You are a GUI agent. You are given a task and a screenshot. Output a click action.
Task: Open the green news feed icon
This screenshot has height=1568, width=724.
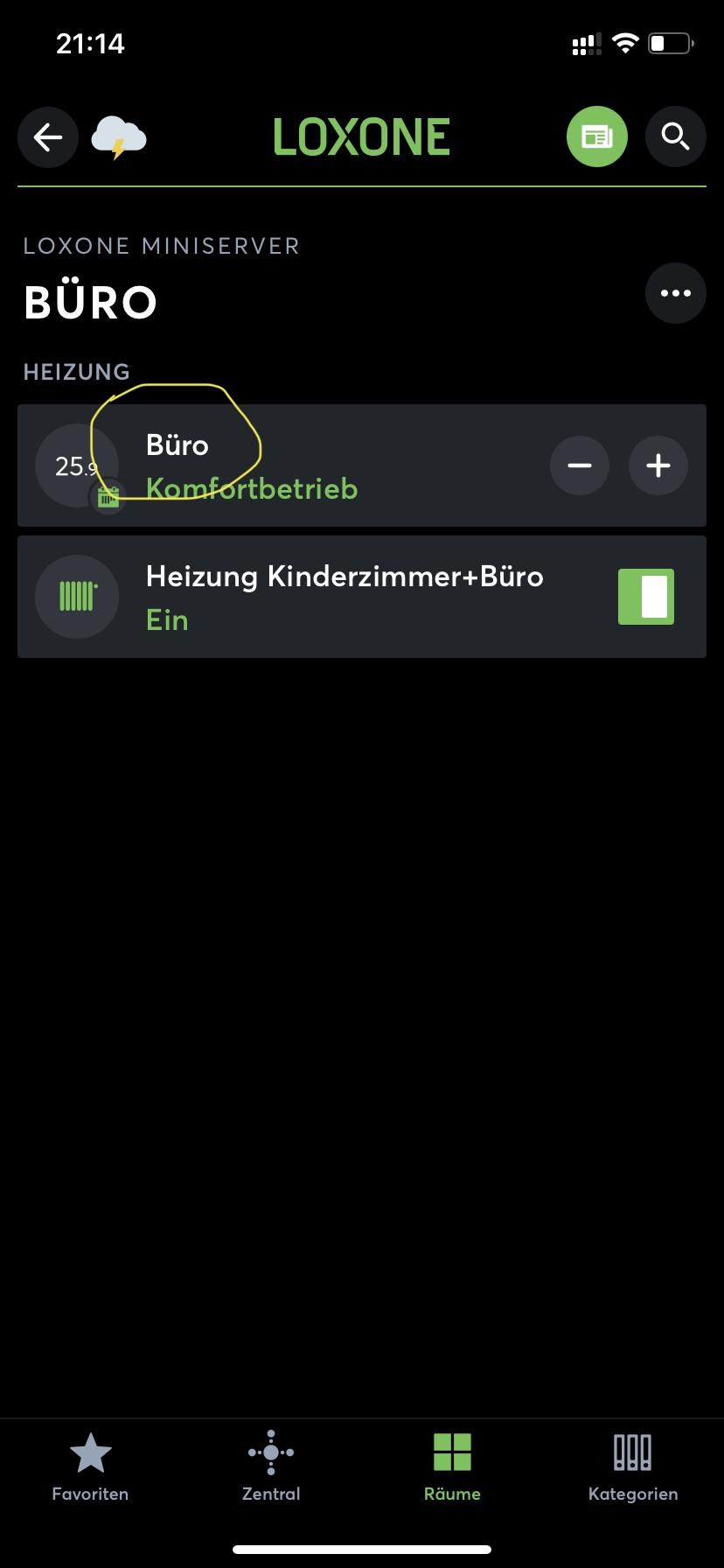click(597, 136)
